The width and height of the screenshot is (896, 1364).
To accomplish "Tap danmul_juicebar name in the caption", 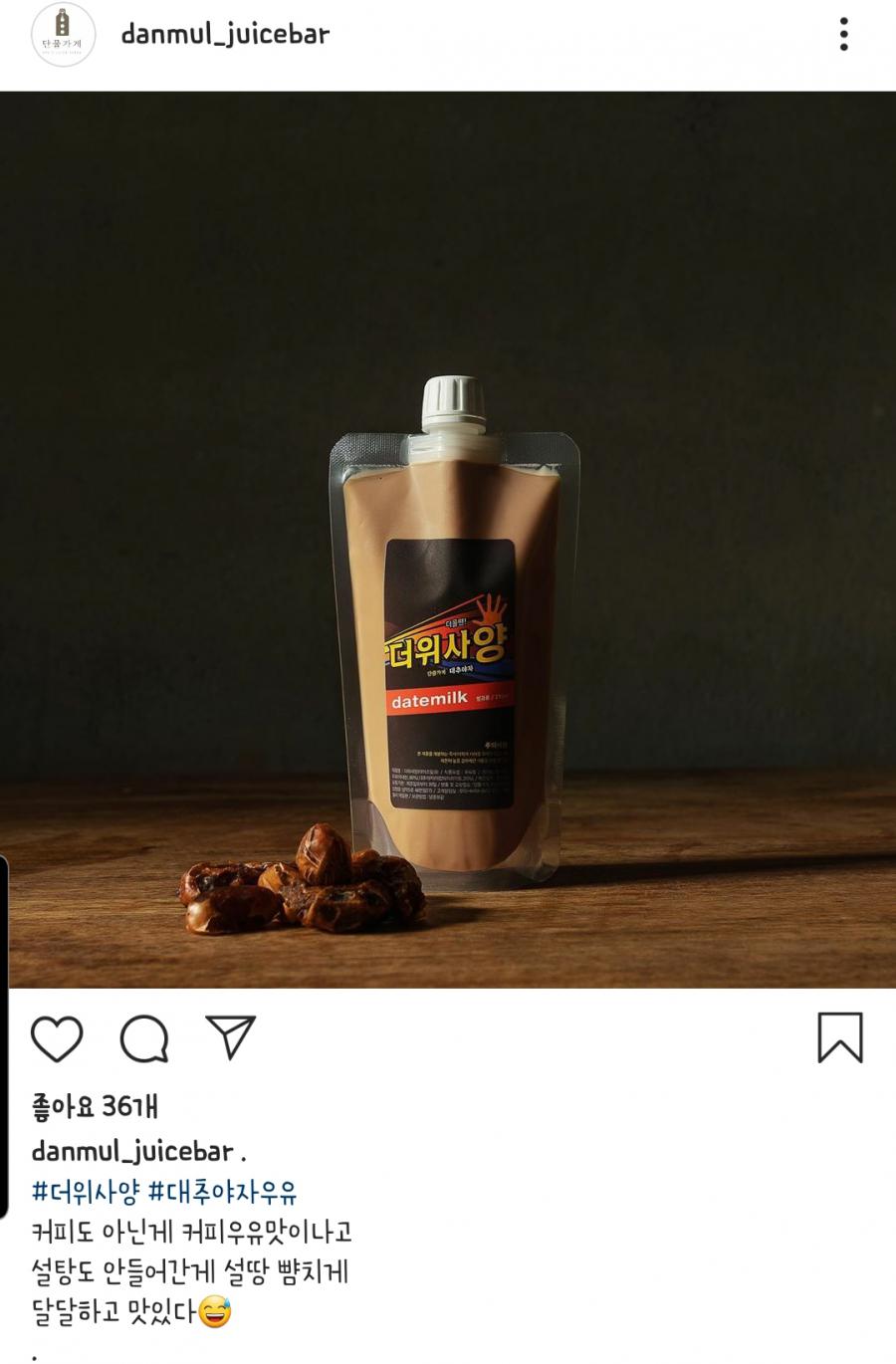I will tap(132, 1151).
